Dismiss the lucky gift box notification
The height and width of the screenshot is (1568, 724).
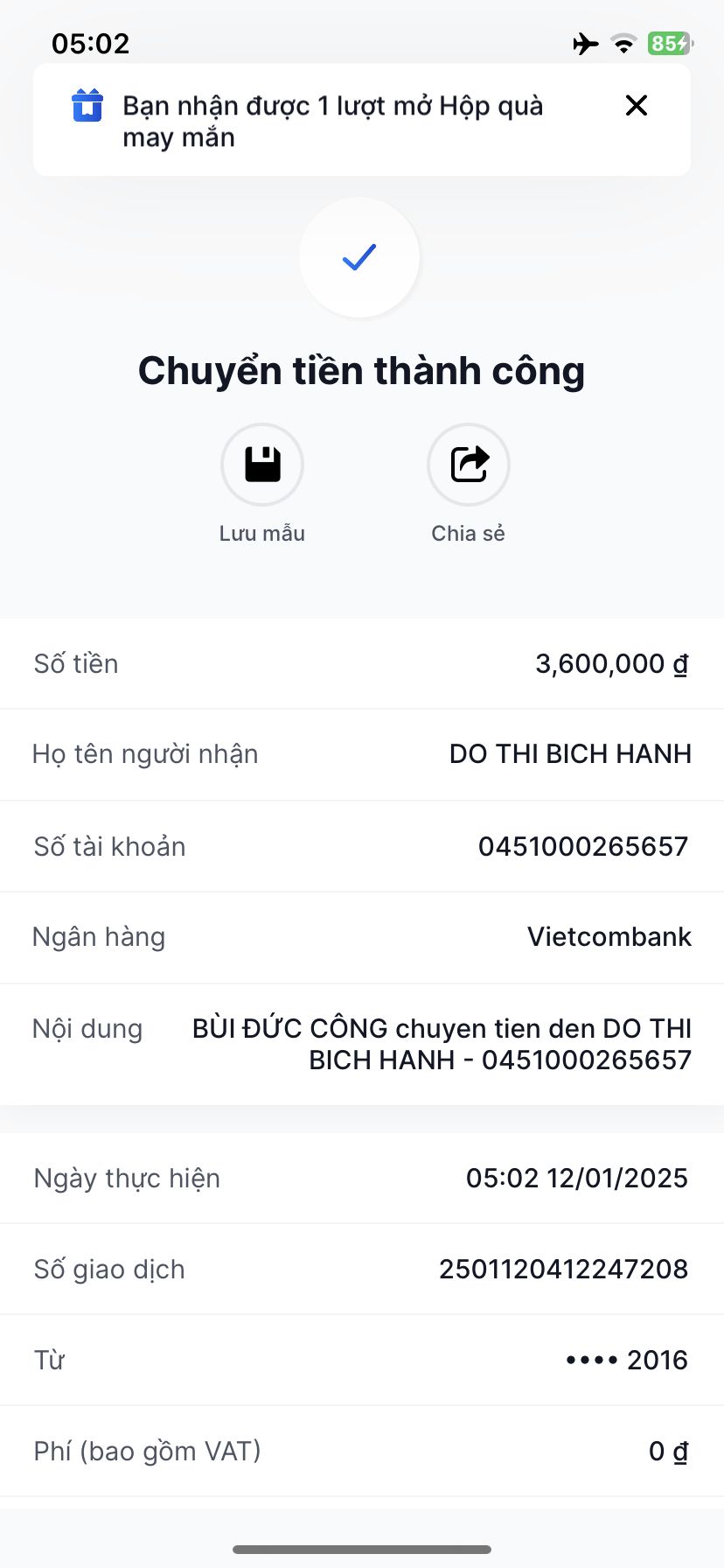637,106
